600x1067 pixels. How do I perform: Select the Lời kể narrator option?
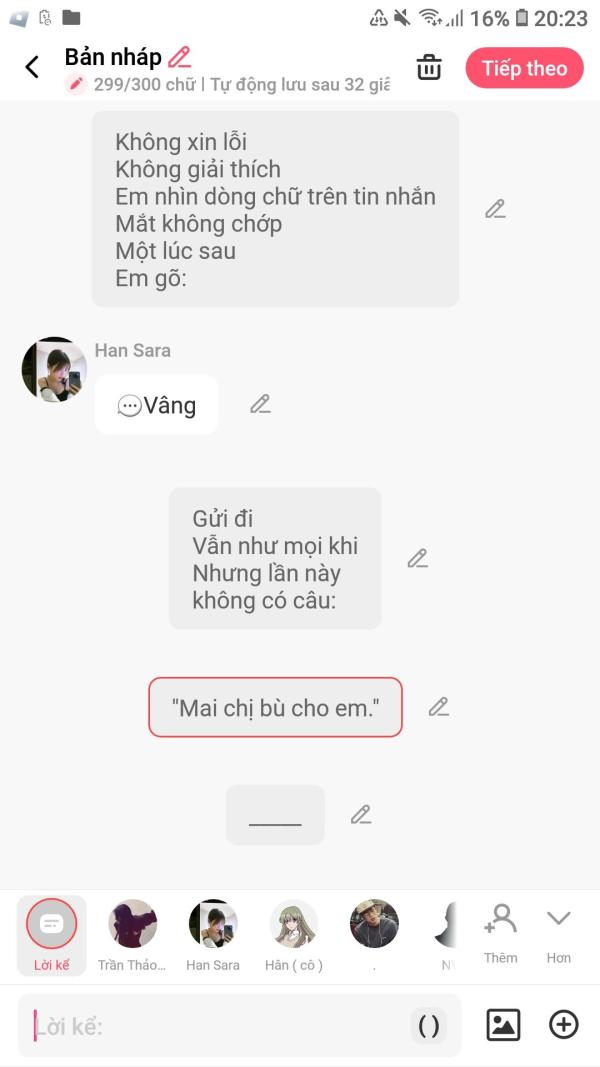51,934
